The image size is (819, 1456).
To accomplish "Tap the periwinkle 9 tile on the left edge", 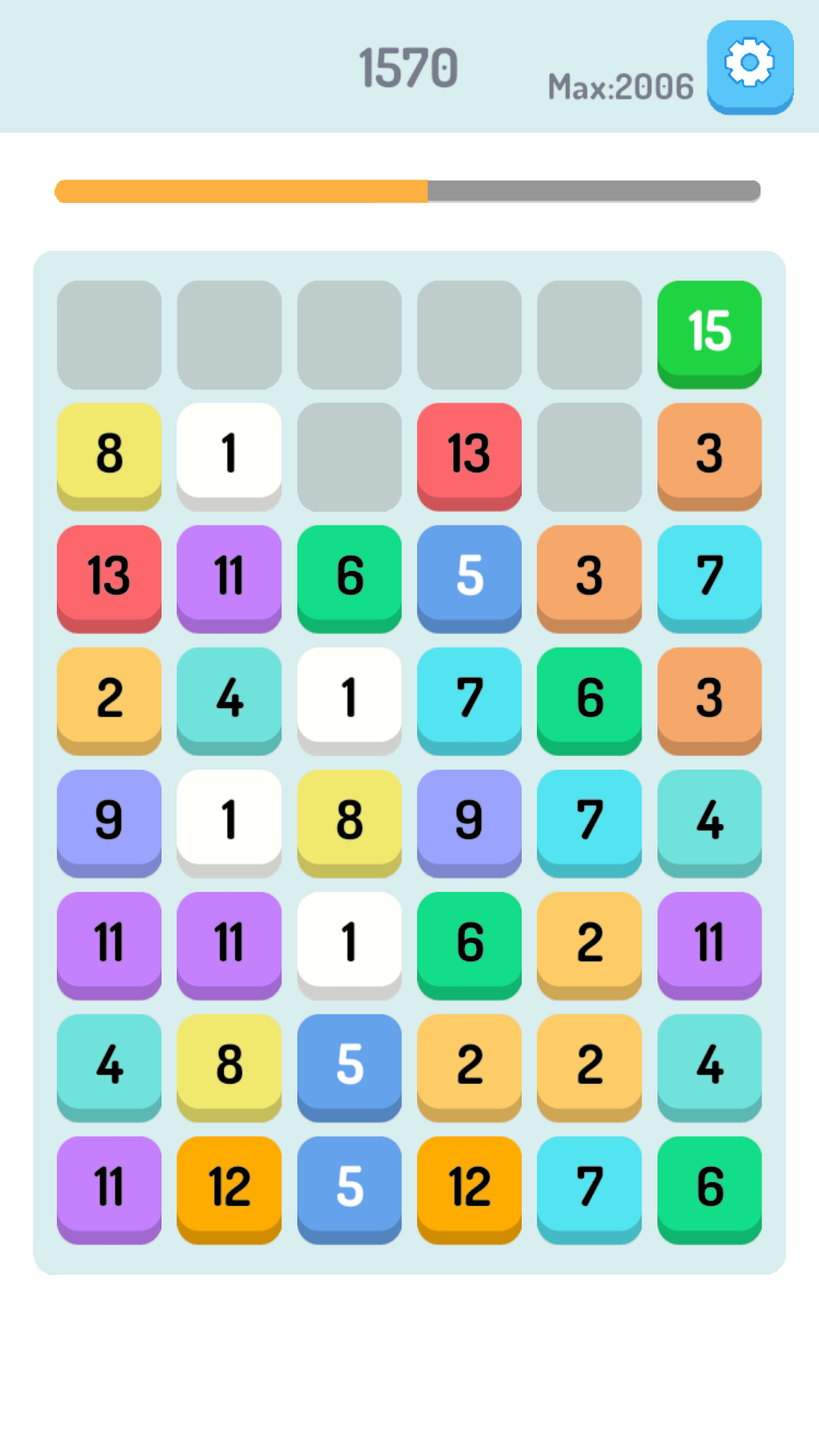I will 109,824.
